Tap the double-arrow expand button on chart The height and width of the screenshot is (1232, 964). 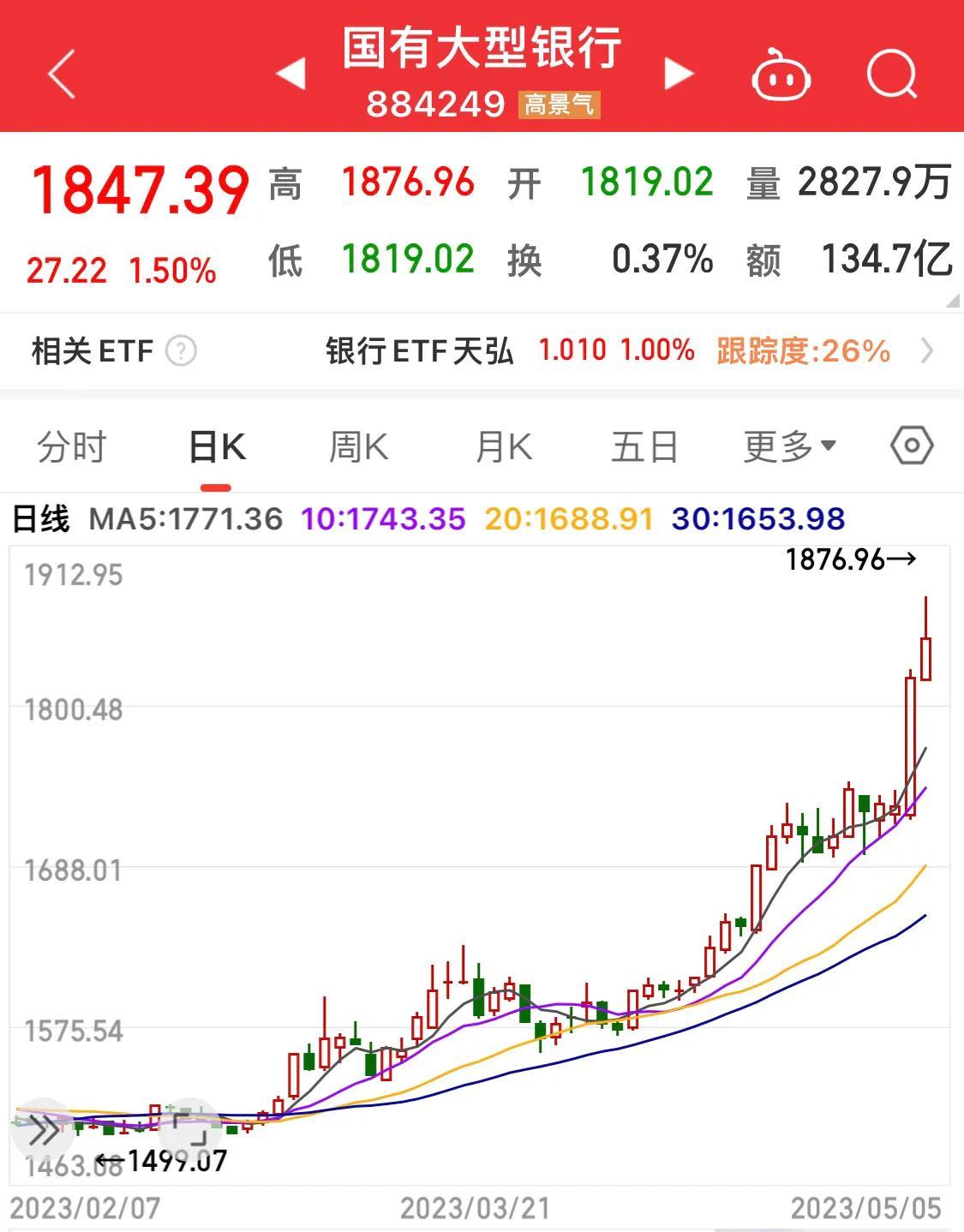coord(43,1130)
